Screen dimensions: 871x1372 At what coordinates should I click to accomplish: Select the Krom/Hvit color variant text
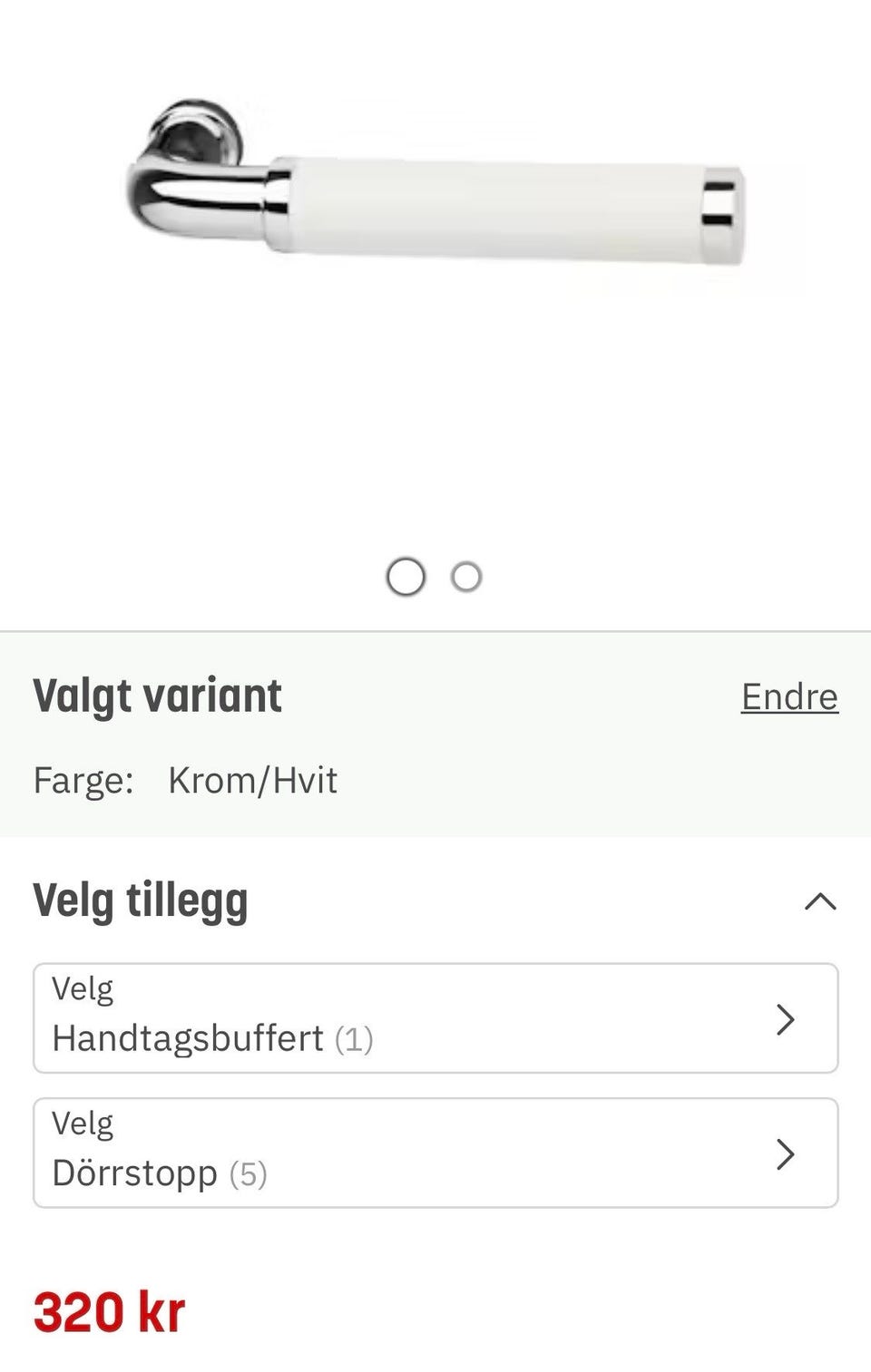[254, 780]
